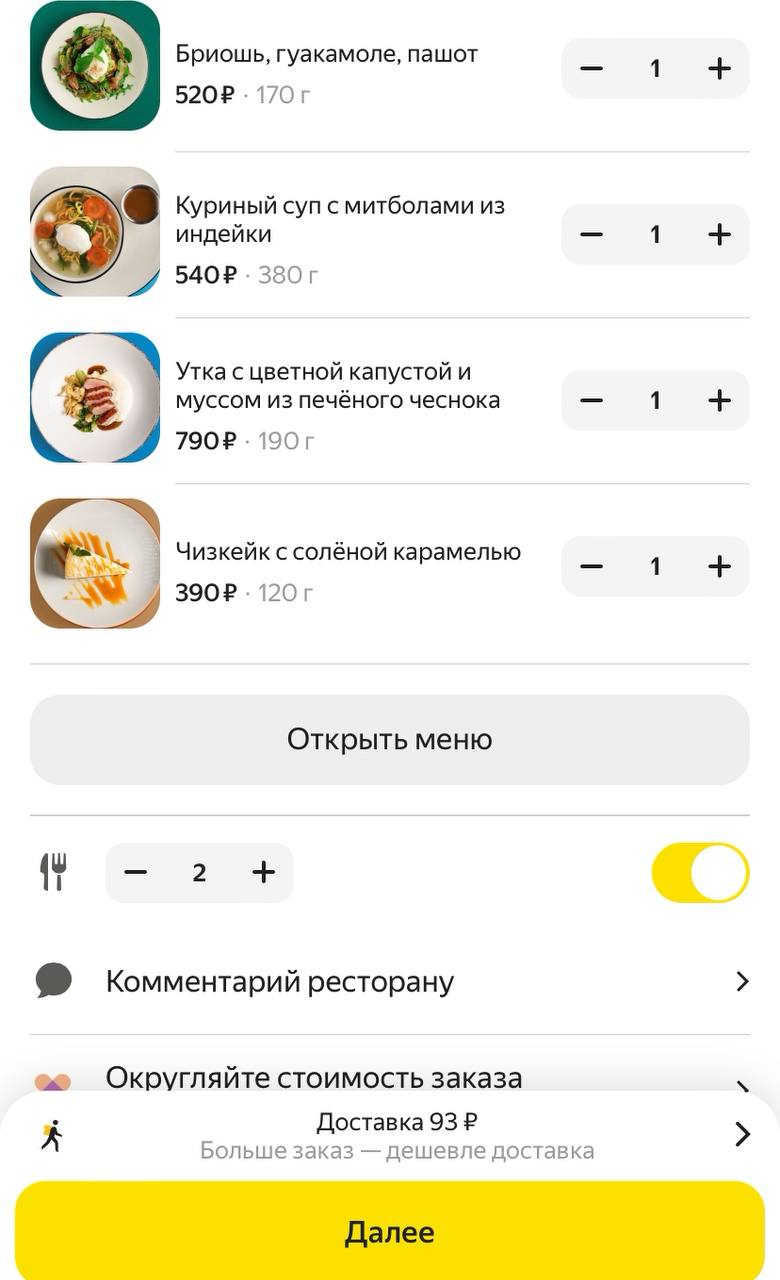Decrease the cutlery count
The image size is (780, 1280).
pyautogui.click(x=136, y=873)
